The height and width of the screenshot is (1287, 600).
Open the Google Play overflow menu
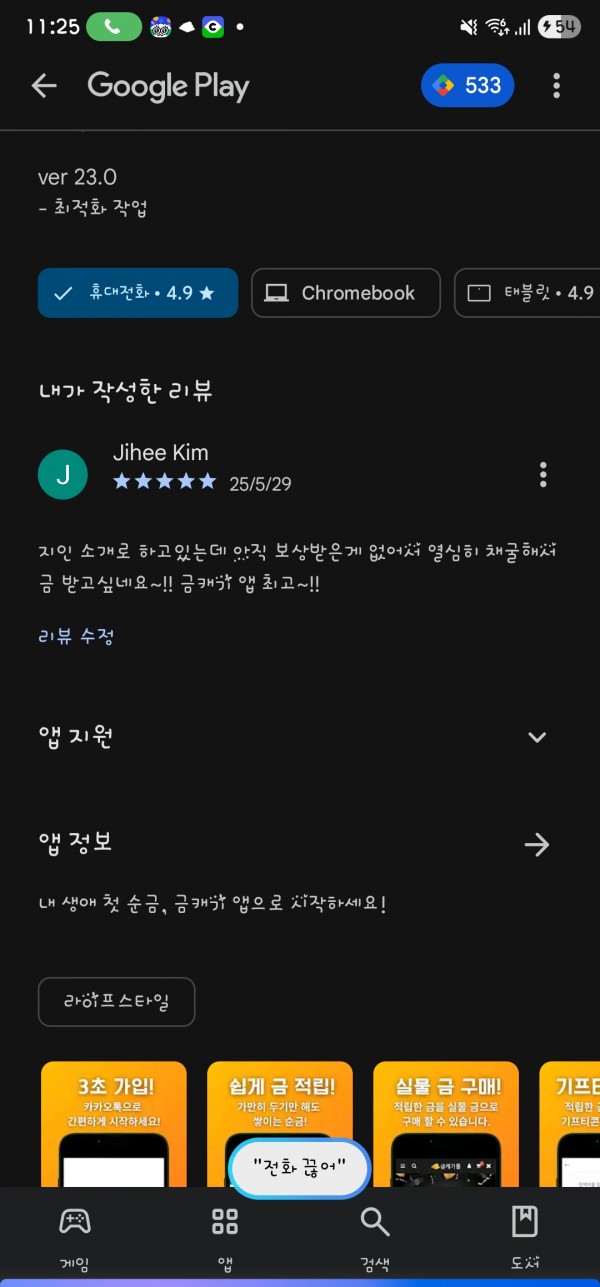point(557,86)
